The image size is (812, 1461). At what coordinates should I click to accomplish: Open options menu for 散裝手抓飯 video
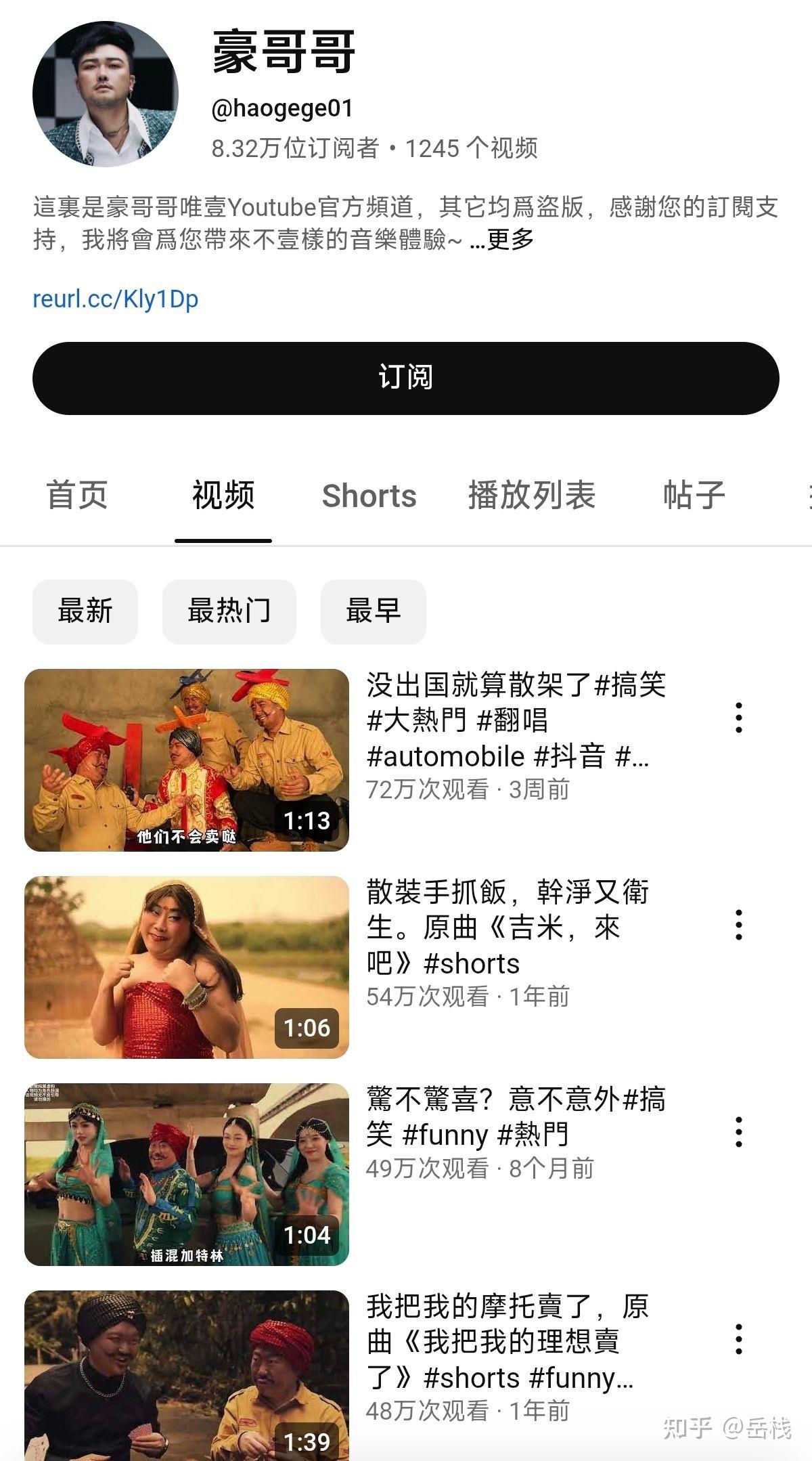pyautogui.click(x=739, y=925)
